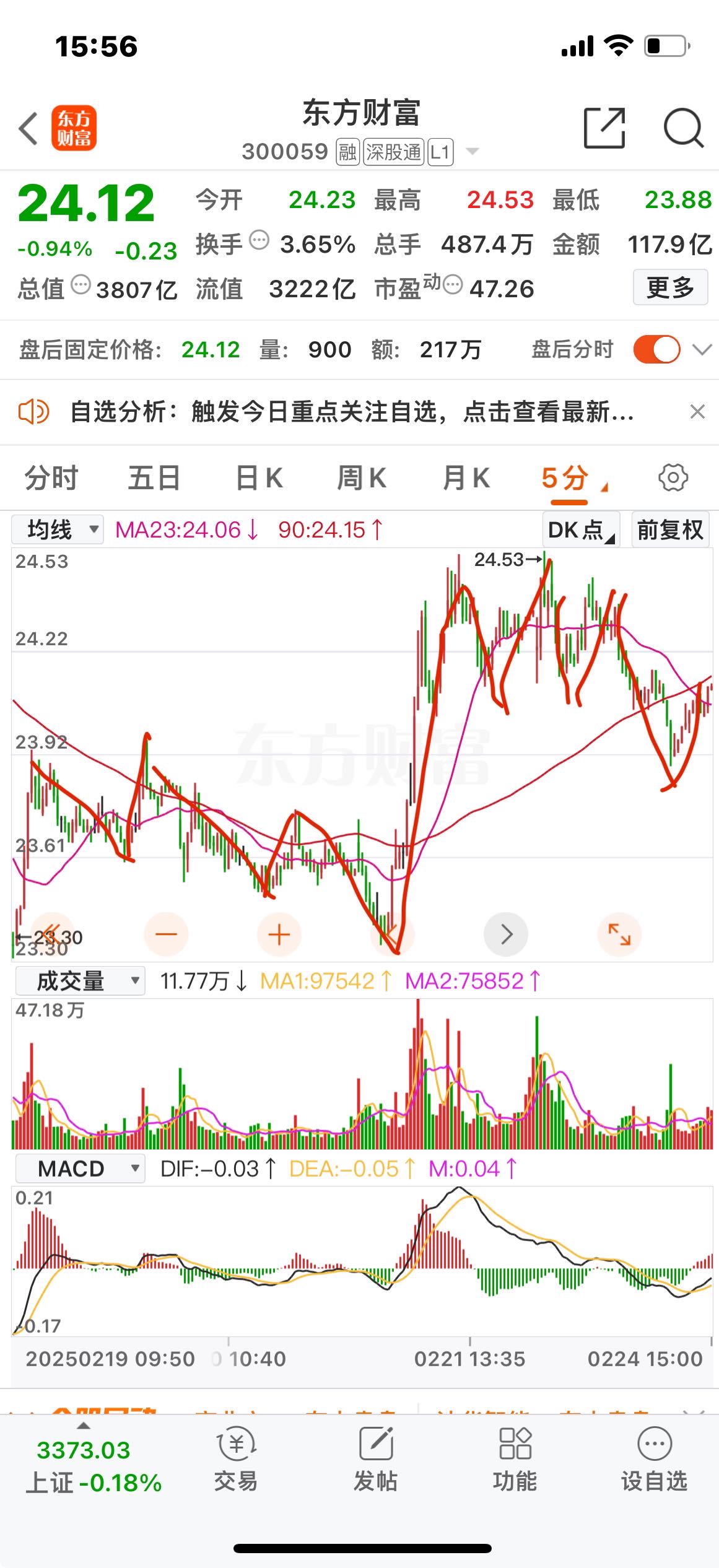719x1568 pixels.
Task: Select the 周K chart tab
Action: (362, 478)
